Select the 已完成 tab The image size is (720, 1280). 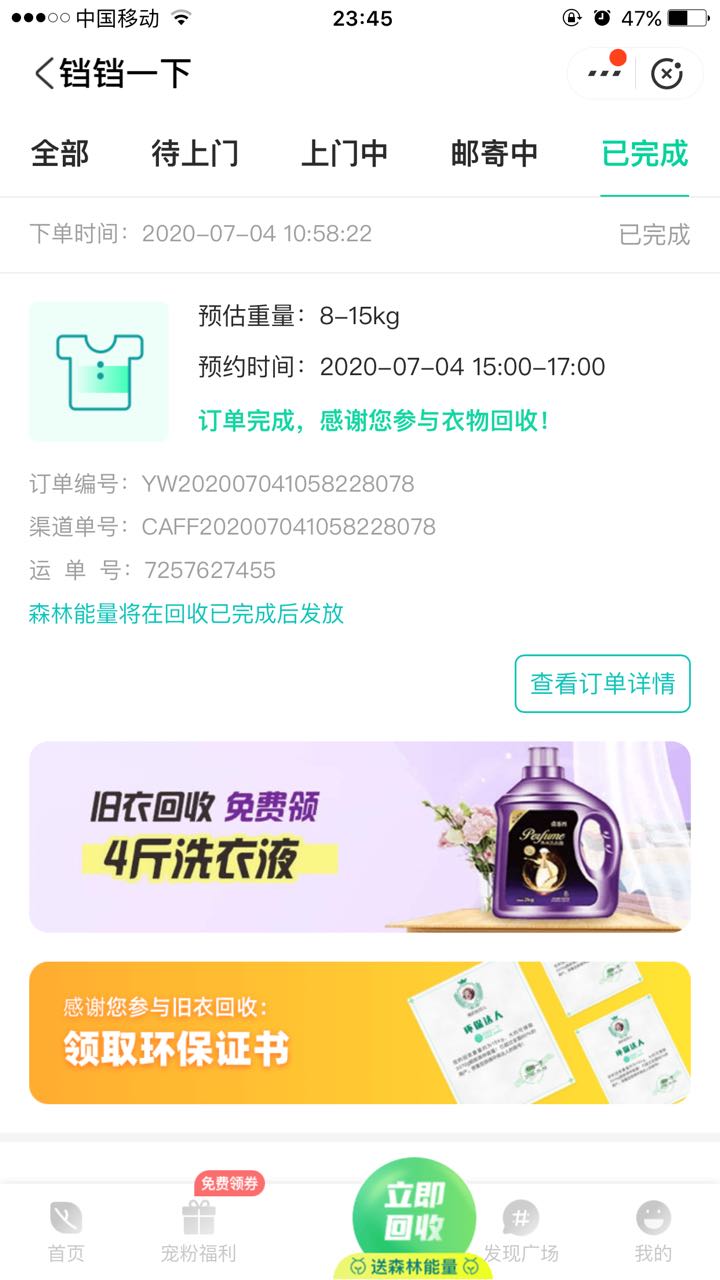point(644,154)
